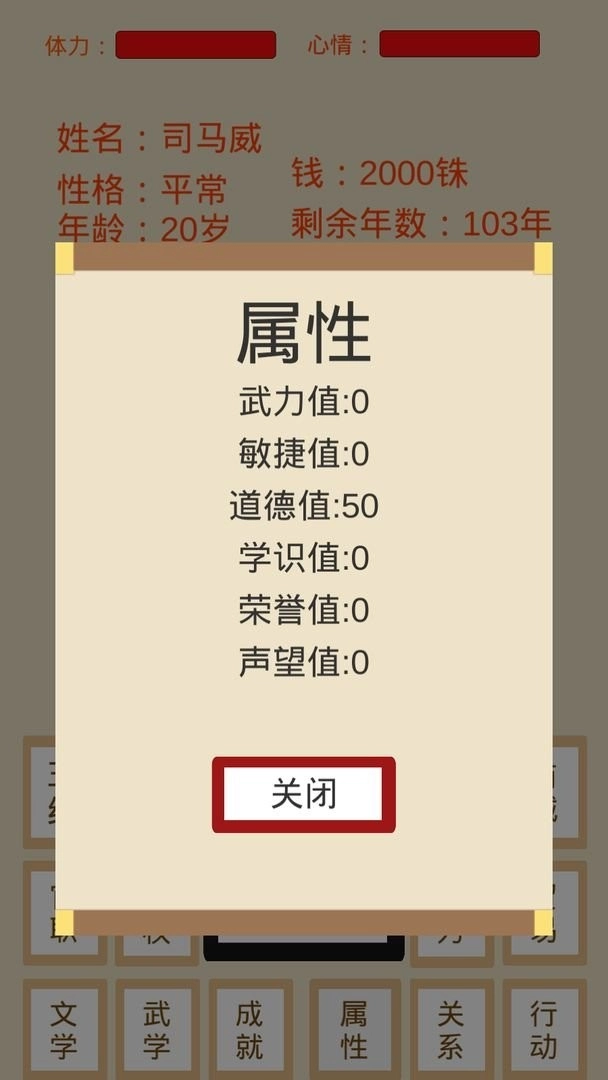This screenshot has width=608, height=1080.
Task: Close the 属性 attributes dialog
Action: (303, 794)
